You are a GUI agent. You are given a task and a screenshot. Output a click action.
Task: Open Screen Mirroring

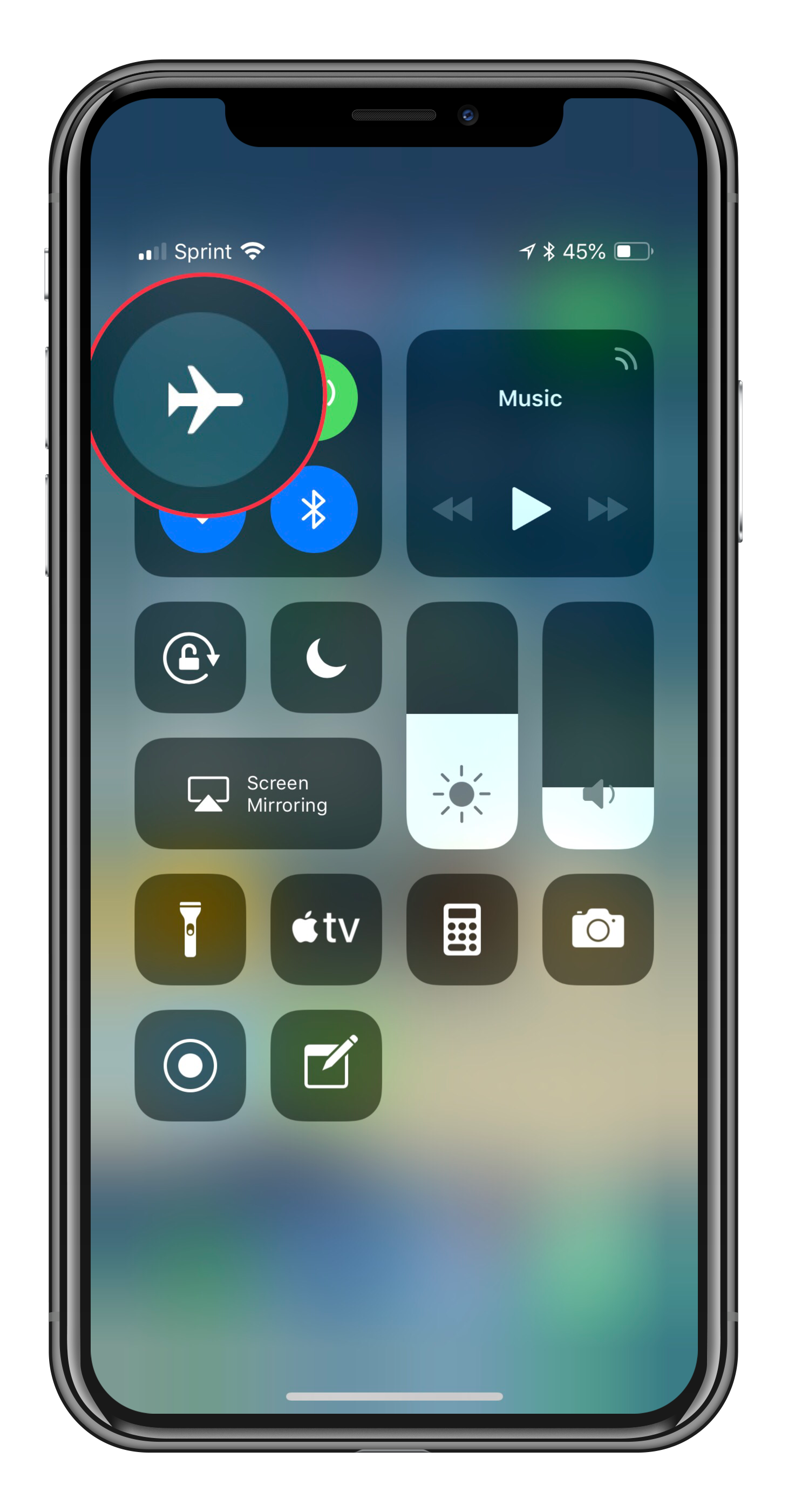(258, 794)
